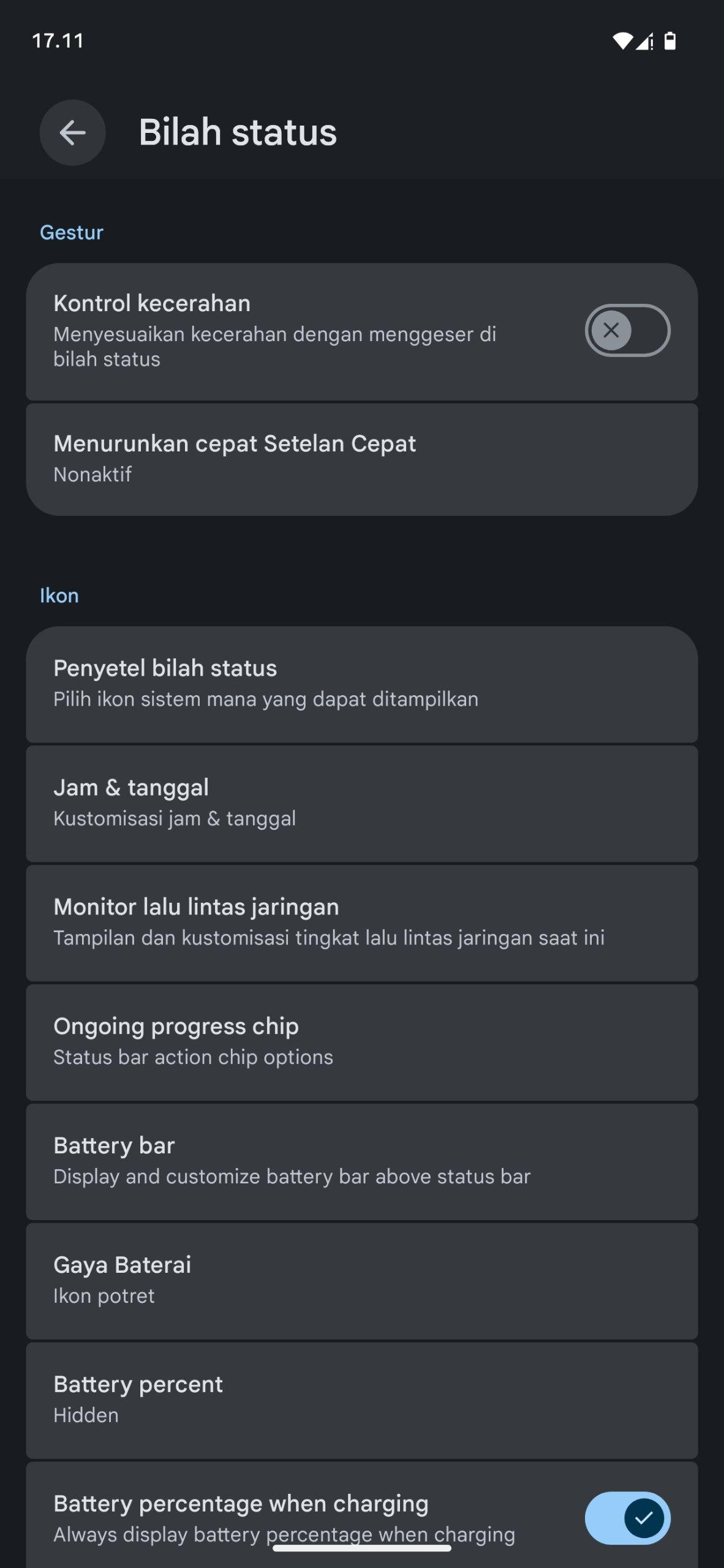Open Battery percent setting
Screen dimensions: 724x1568
361,1400
